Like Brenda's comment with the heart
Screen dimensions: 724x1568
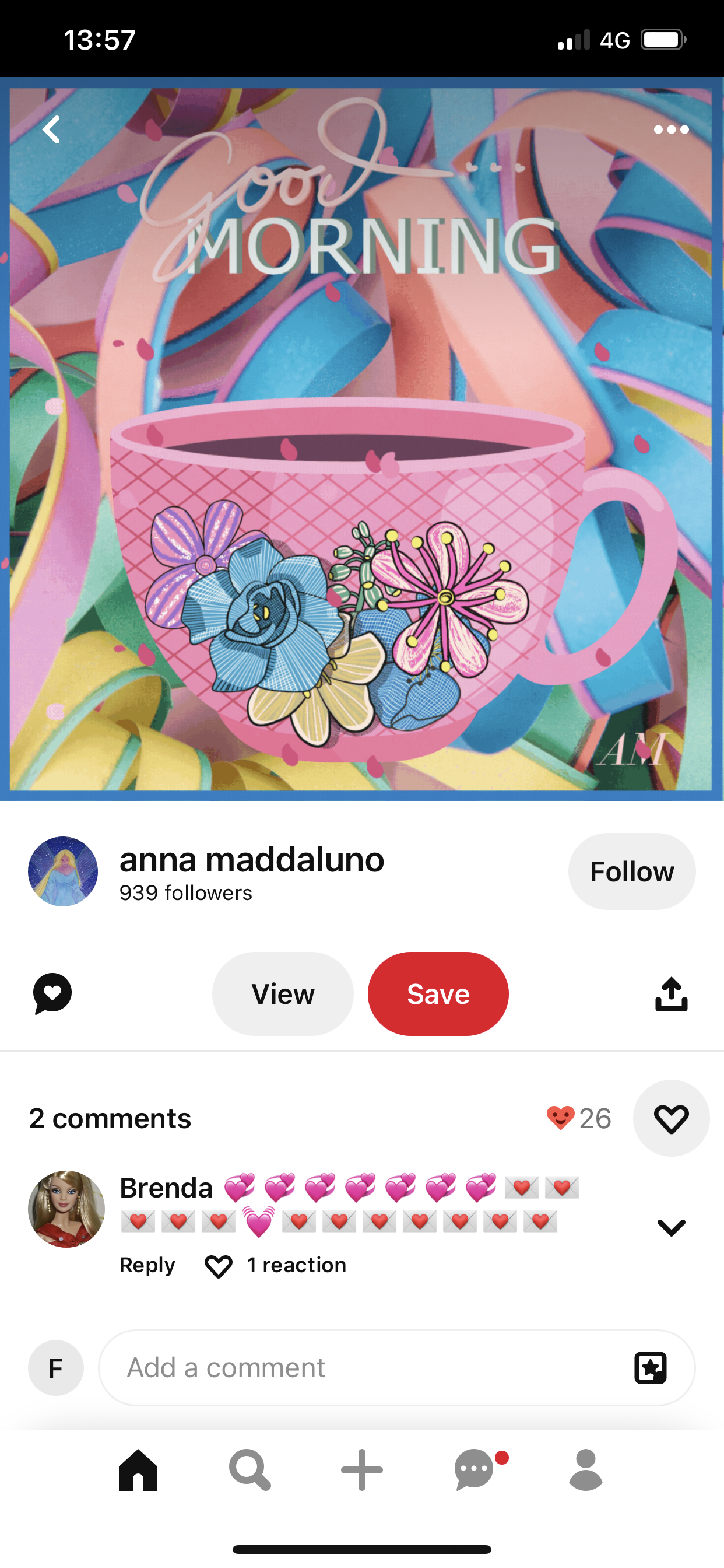click(x=218, y=1266)
